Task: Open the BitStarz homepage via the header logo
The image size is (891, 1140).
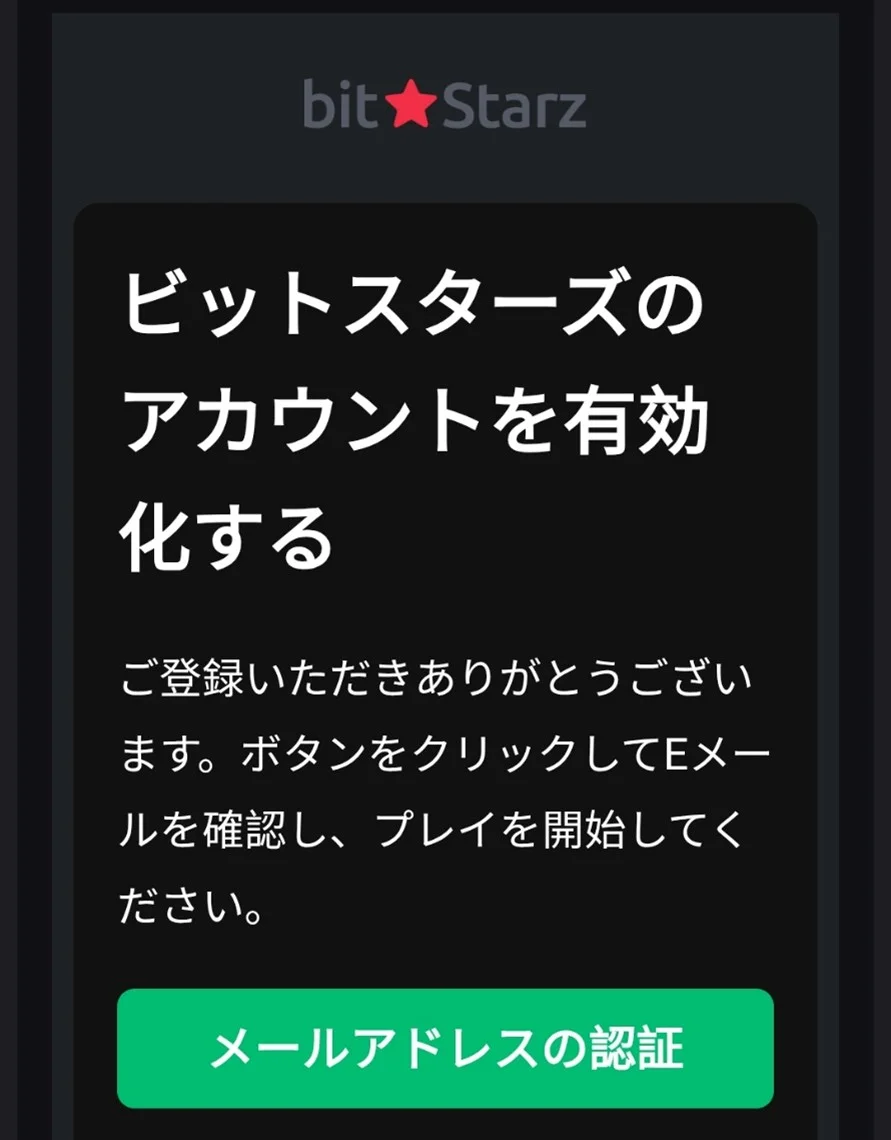Action: click(x=445, y=103)
